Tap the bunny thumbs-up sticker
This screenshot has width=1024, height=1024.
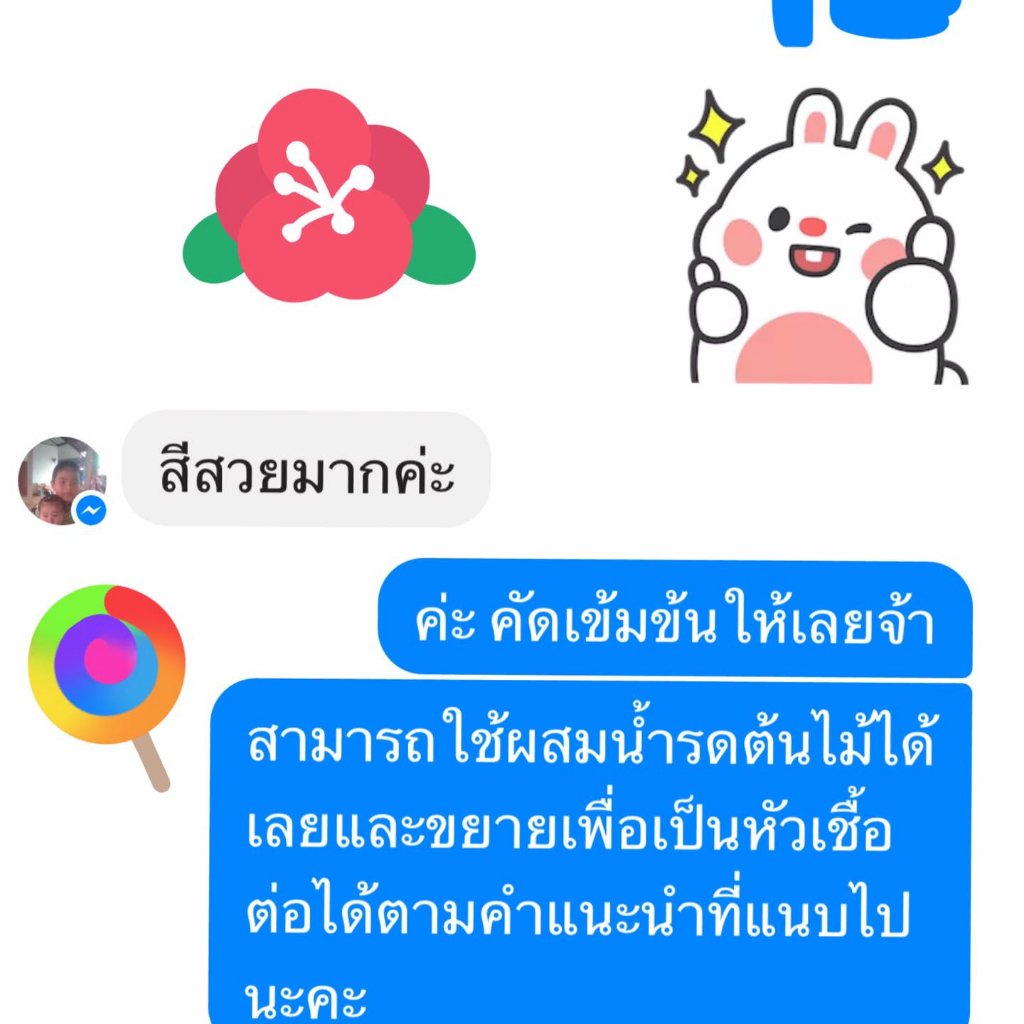pyautogui.click(x=821, y=235)
